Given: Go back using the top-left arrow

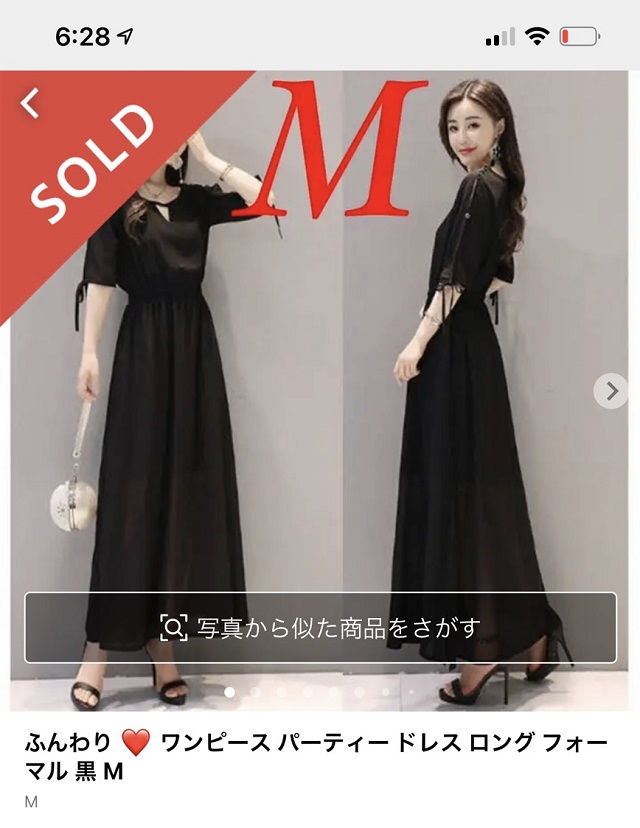Looking at the screenshot, I should pos(31,101).
